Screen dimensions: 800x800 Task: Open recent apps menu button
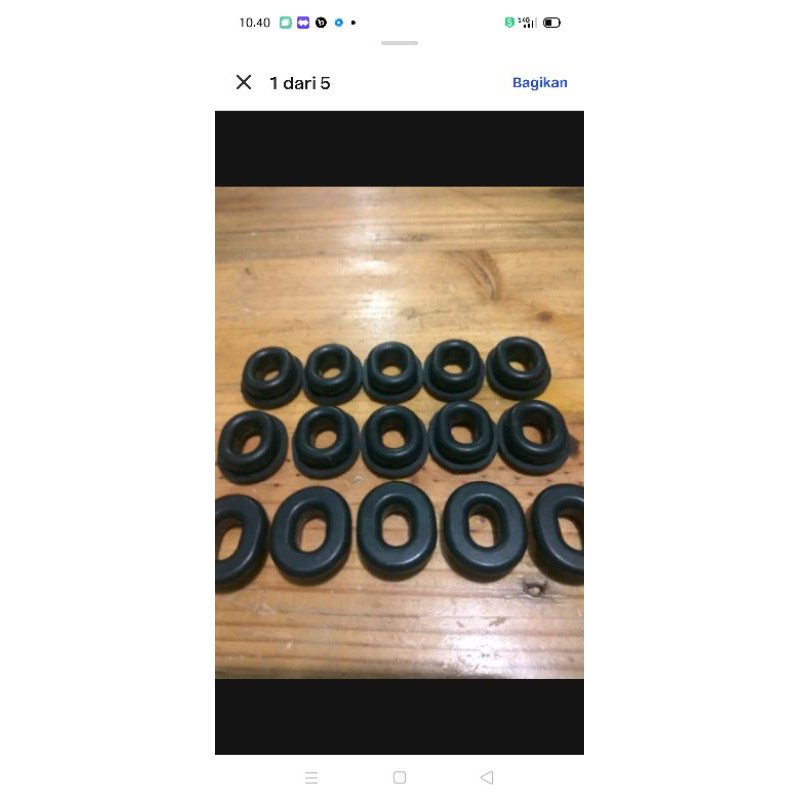coord(311,778)
